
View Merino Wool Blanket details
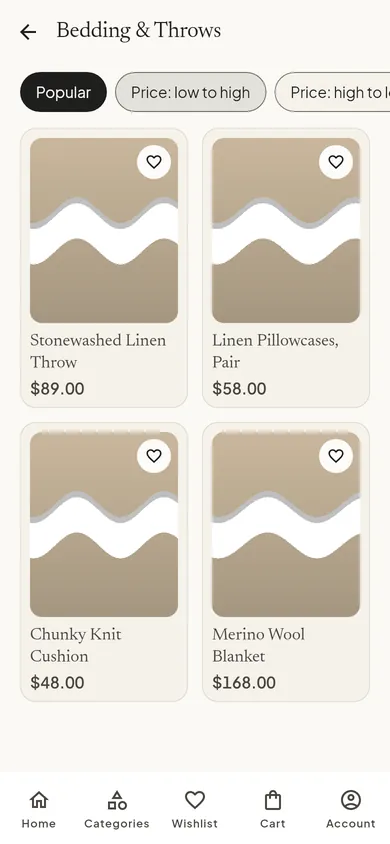286,562
